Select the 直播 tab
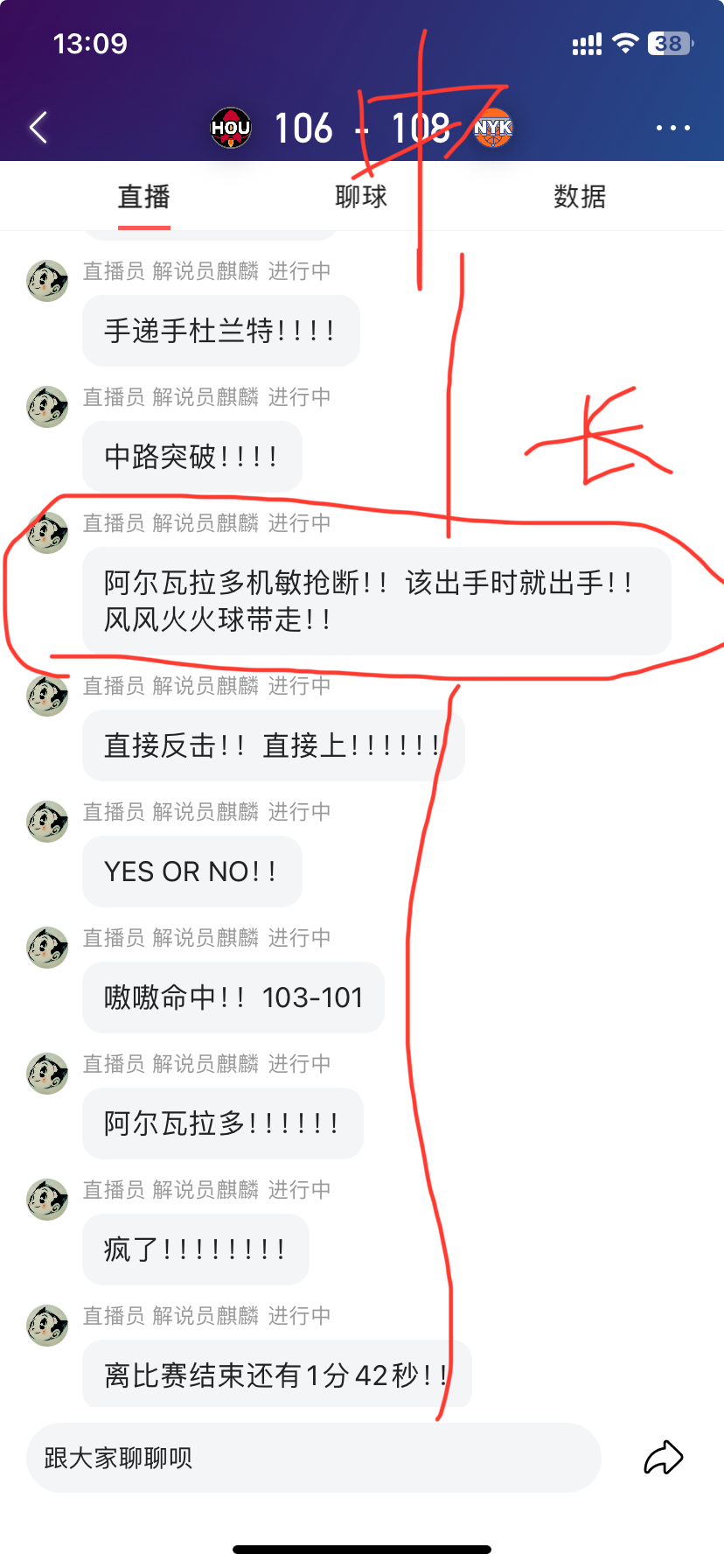Image resolution: width=724 pixels, height=1568 pixels. [x=144, y=197]
